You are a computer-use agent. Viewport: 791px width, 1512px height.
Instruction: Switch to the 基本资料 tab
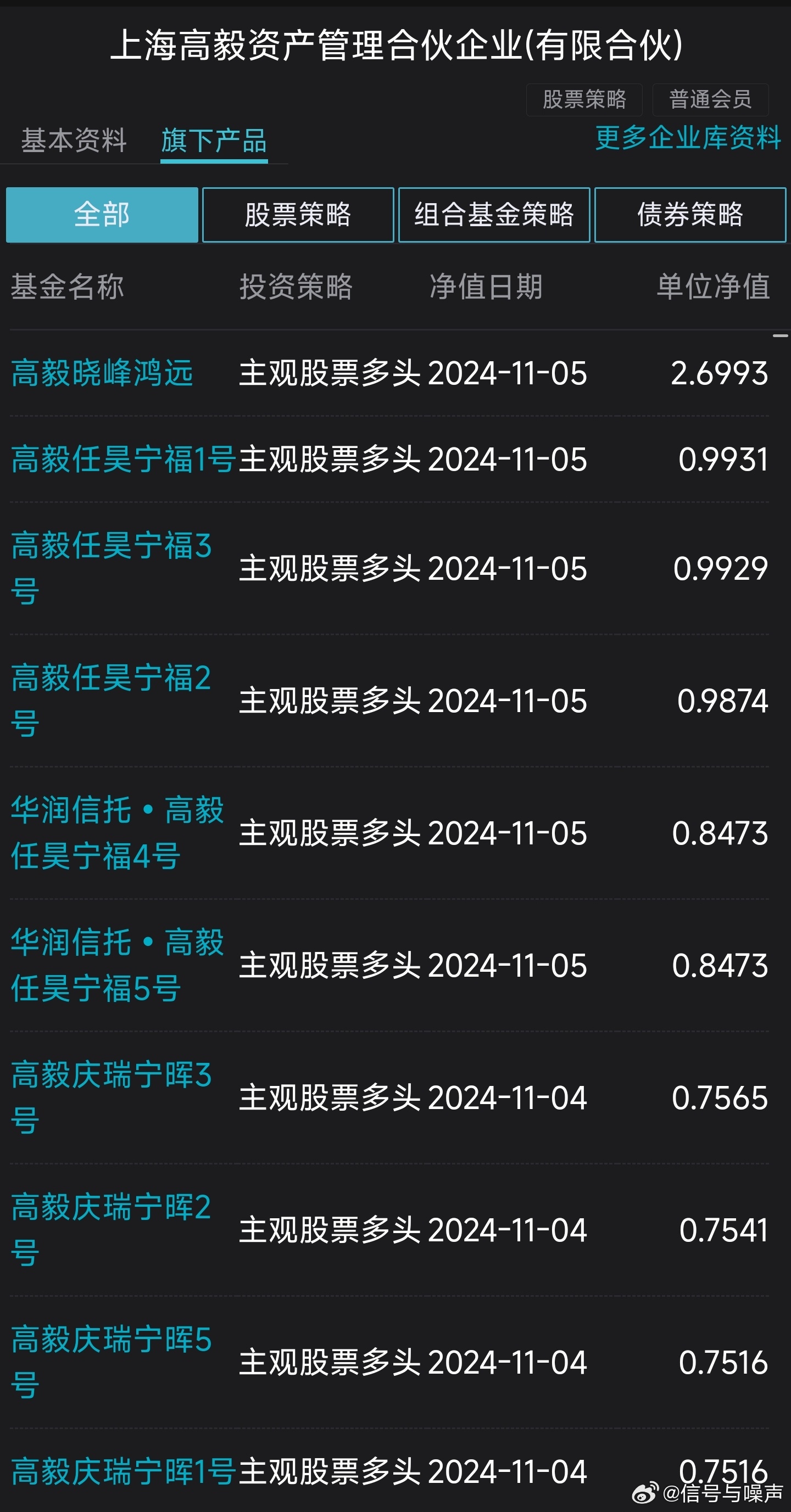point(73,139)
